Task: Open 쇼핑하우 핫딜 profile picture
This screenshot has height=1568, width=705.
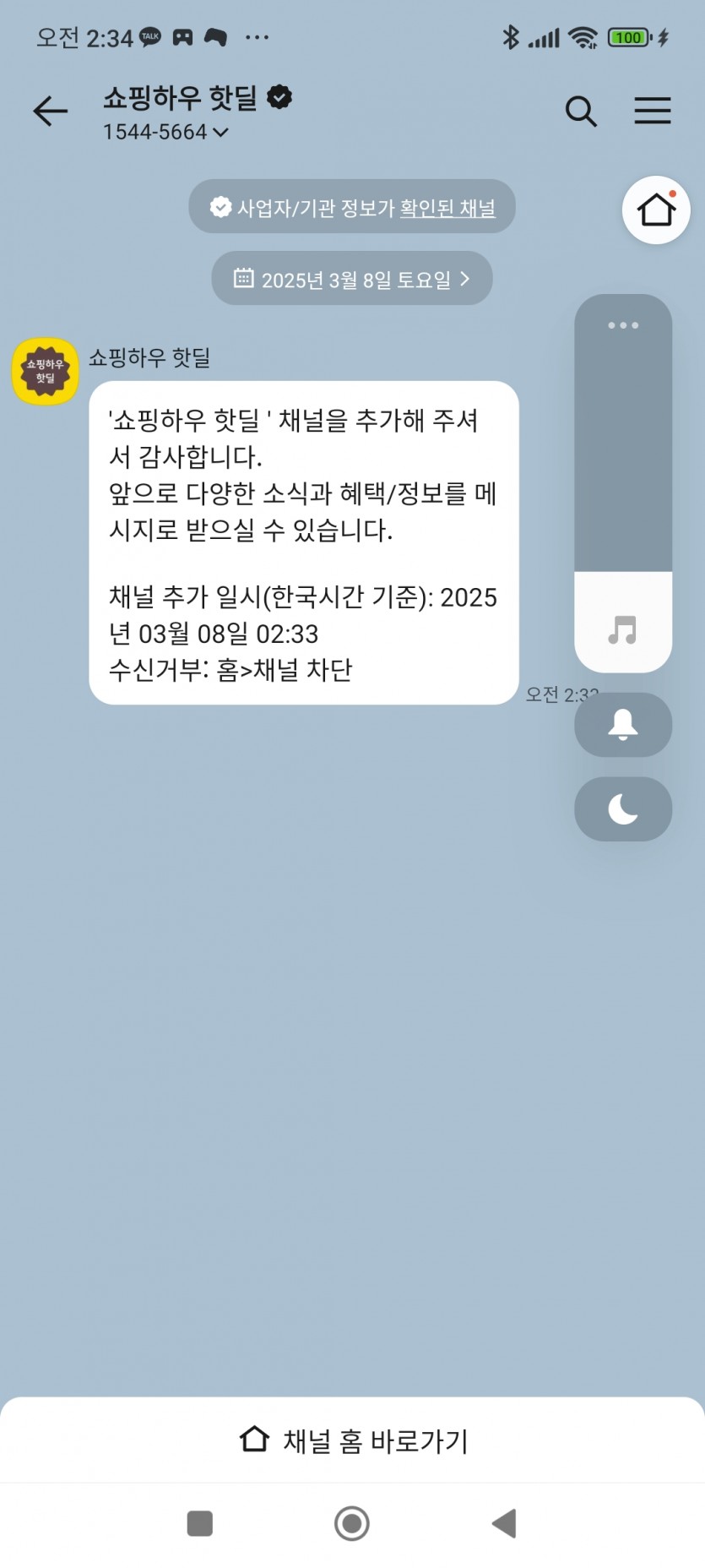Action: point(46,372)
